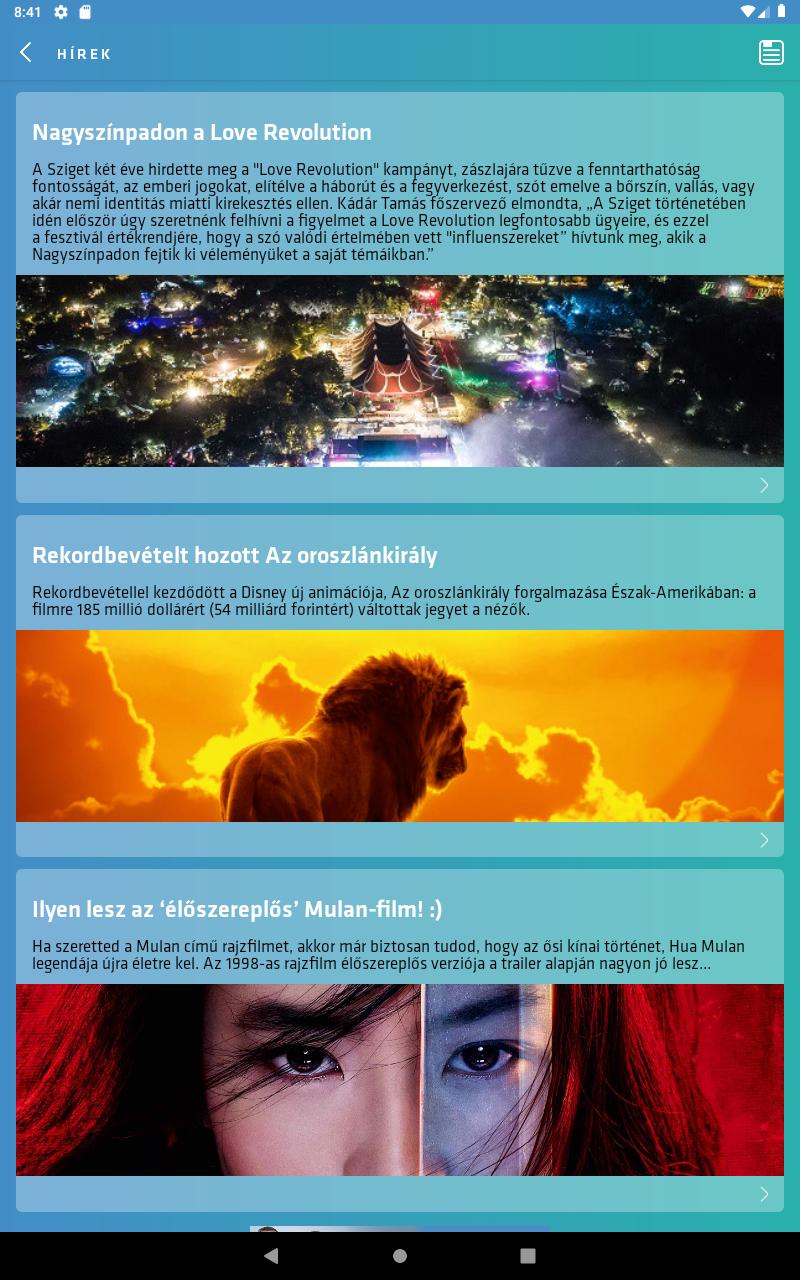Viewport: 800px width, 1280px height.
Task: Open the list view icon in the top bar
Action: click(x=771, y=53)
